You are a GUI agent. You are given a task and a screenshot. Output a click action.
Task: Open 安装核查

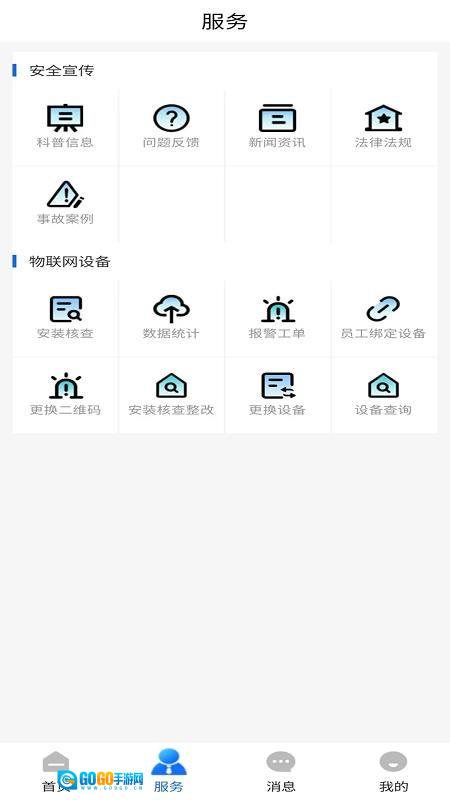[x=65, y=318]
